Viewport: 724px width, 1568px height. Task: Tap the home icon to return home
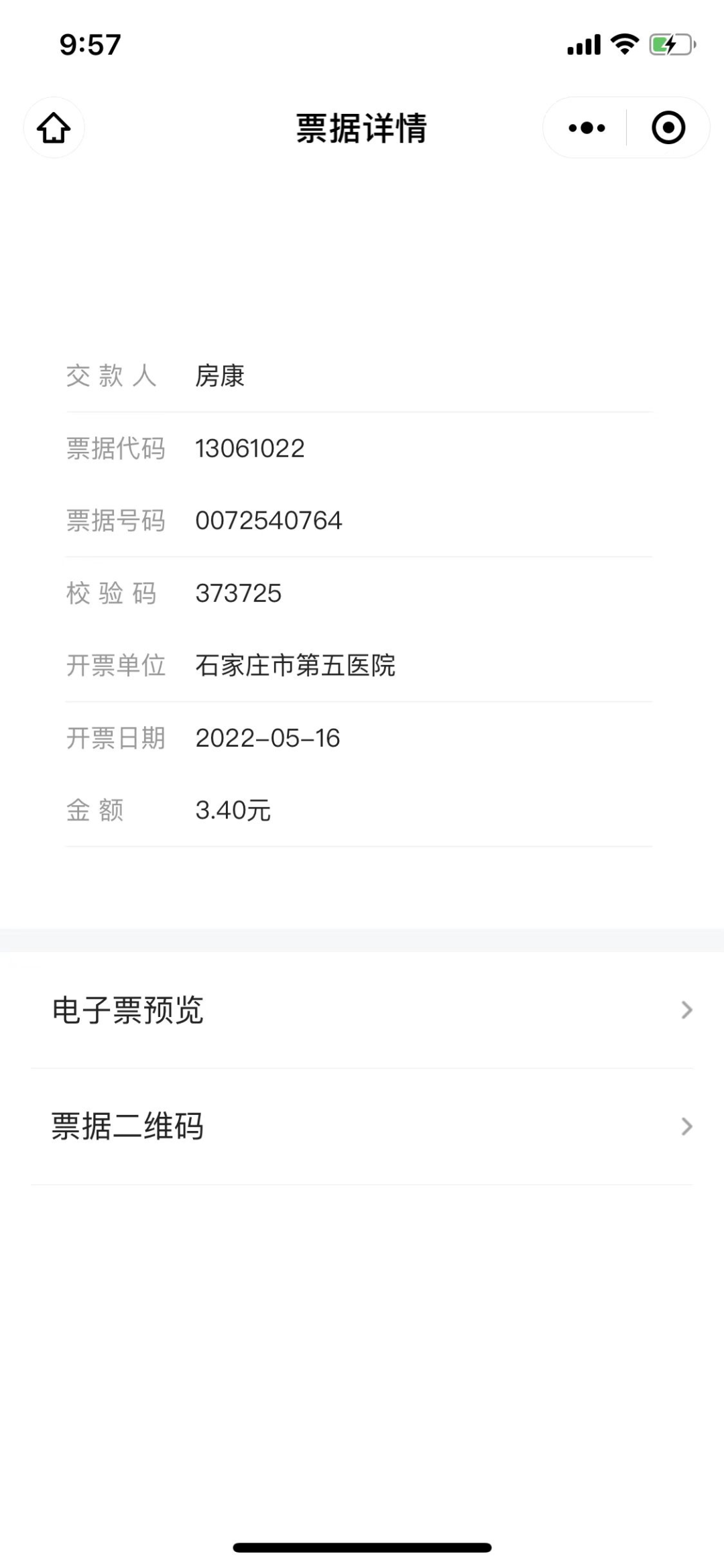[53, 128]
